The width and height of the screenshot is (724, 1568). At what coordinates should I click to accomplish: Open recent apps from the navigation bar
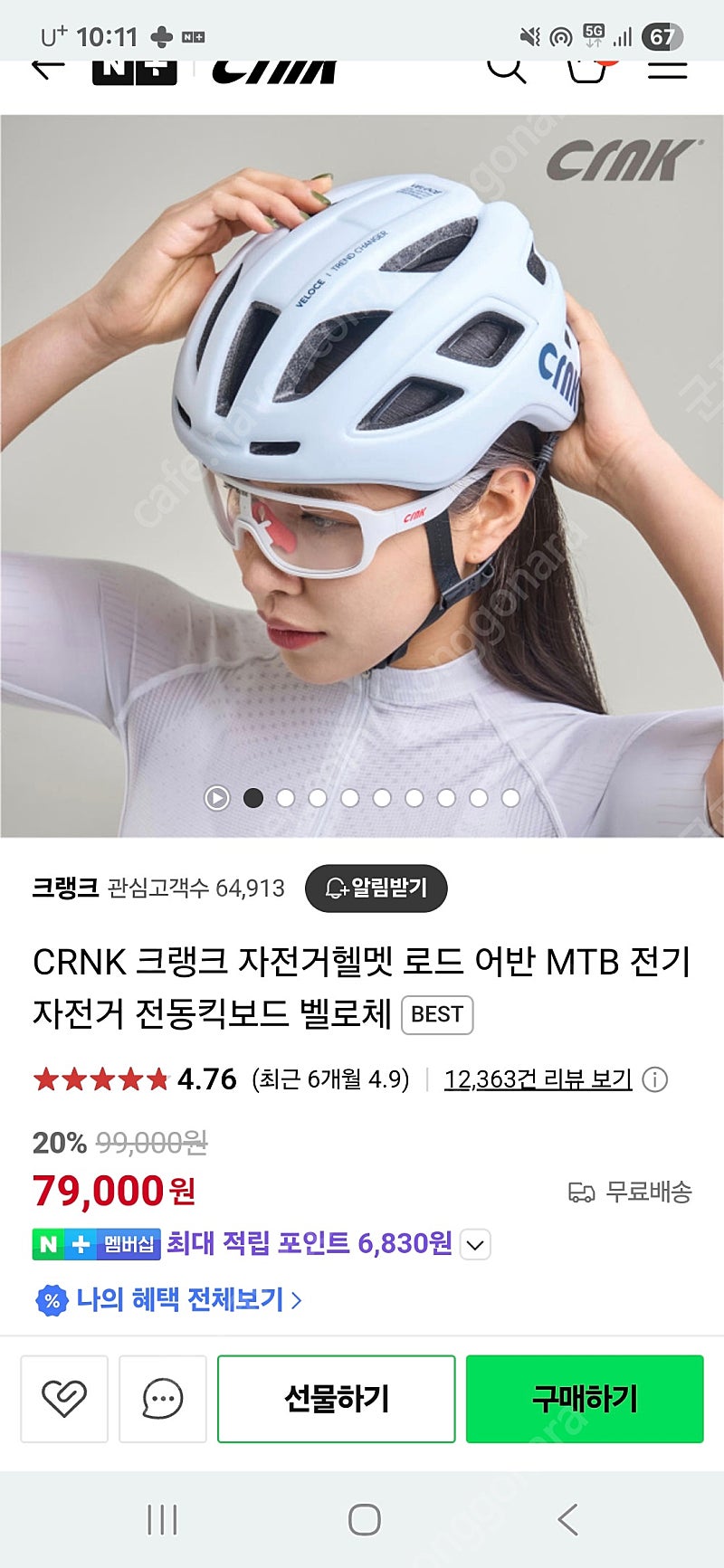click(x=162, y=1520)
